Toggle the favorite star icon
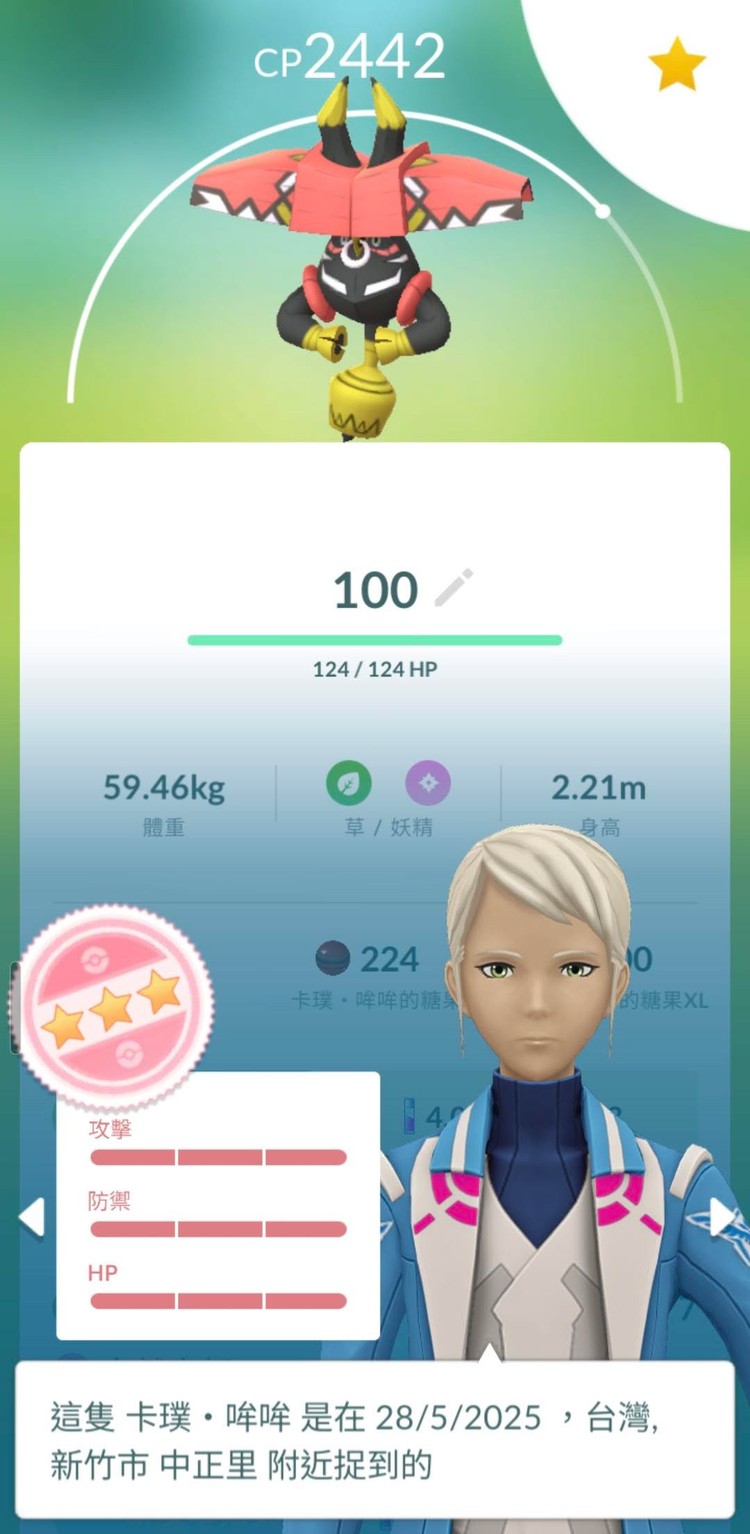Screen dimensions: 750x1534 [x=677, y=64]
